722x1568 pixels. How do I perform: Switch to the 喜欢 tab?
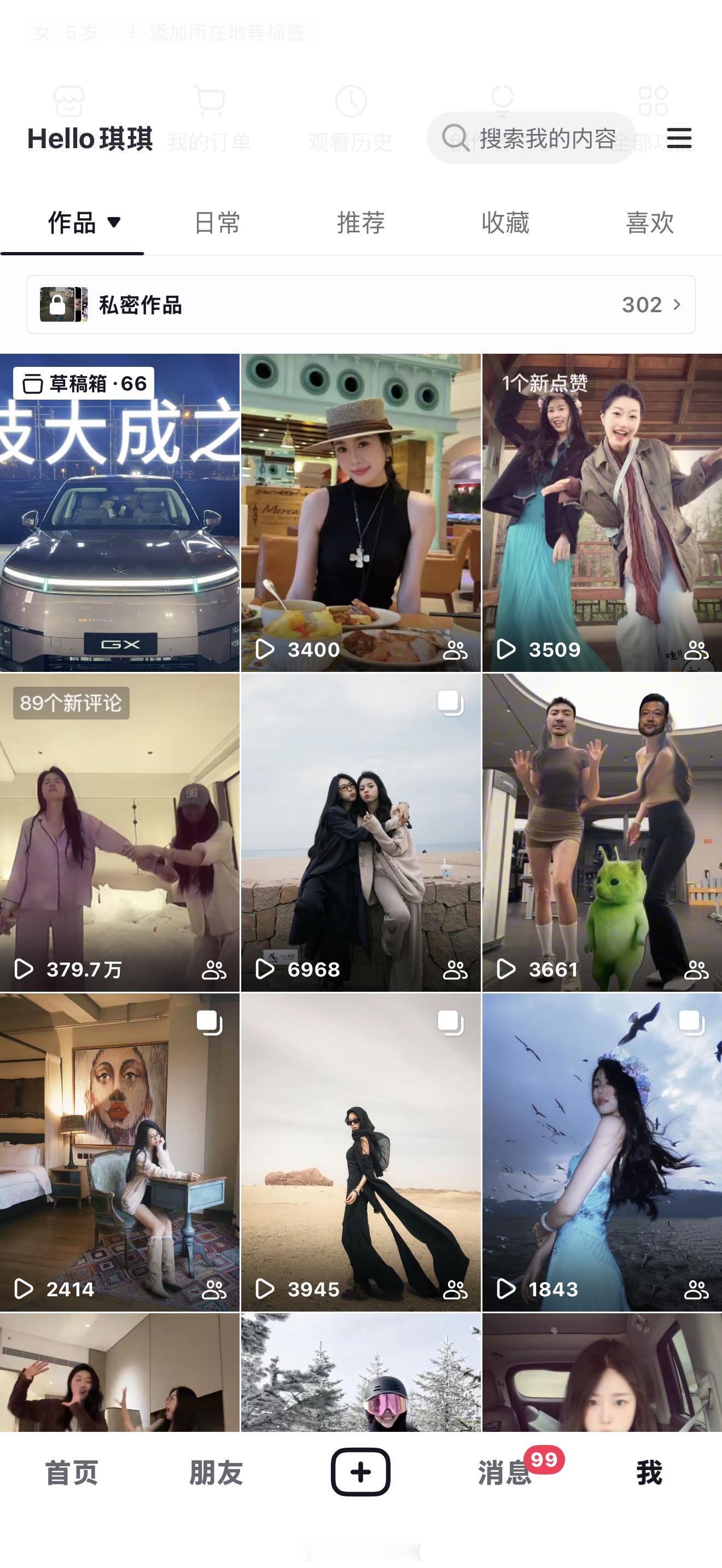pos(650,223)
